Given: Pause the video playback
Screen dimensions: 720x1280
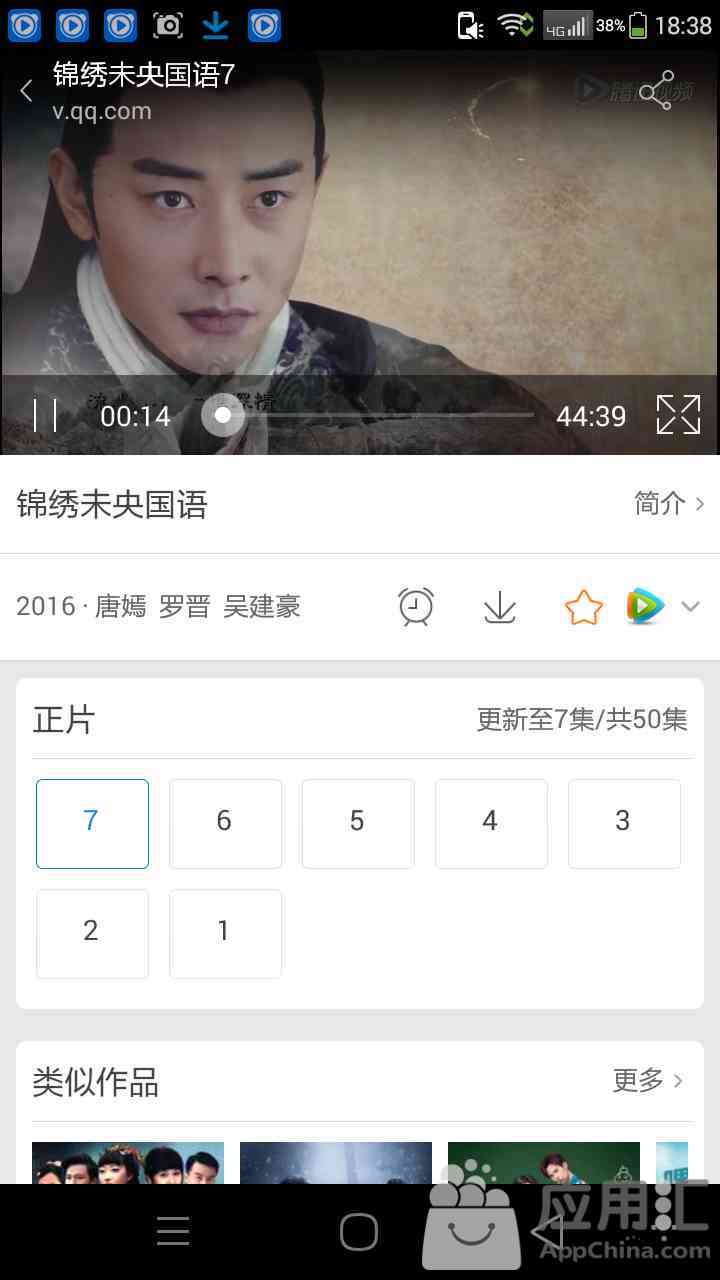Looking at the screenshot, I should point(45,415).
